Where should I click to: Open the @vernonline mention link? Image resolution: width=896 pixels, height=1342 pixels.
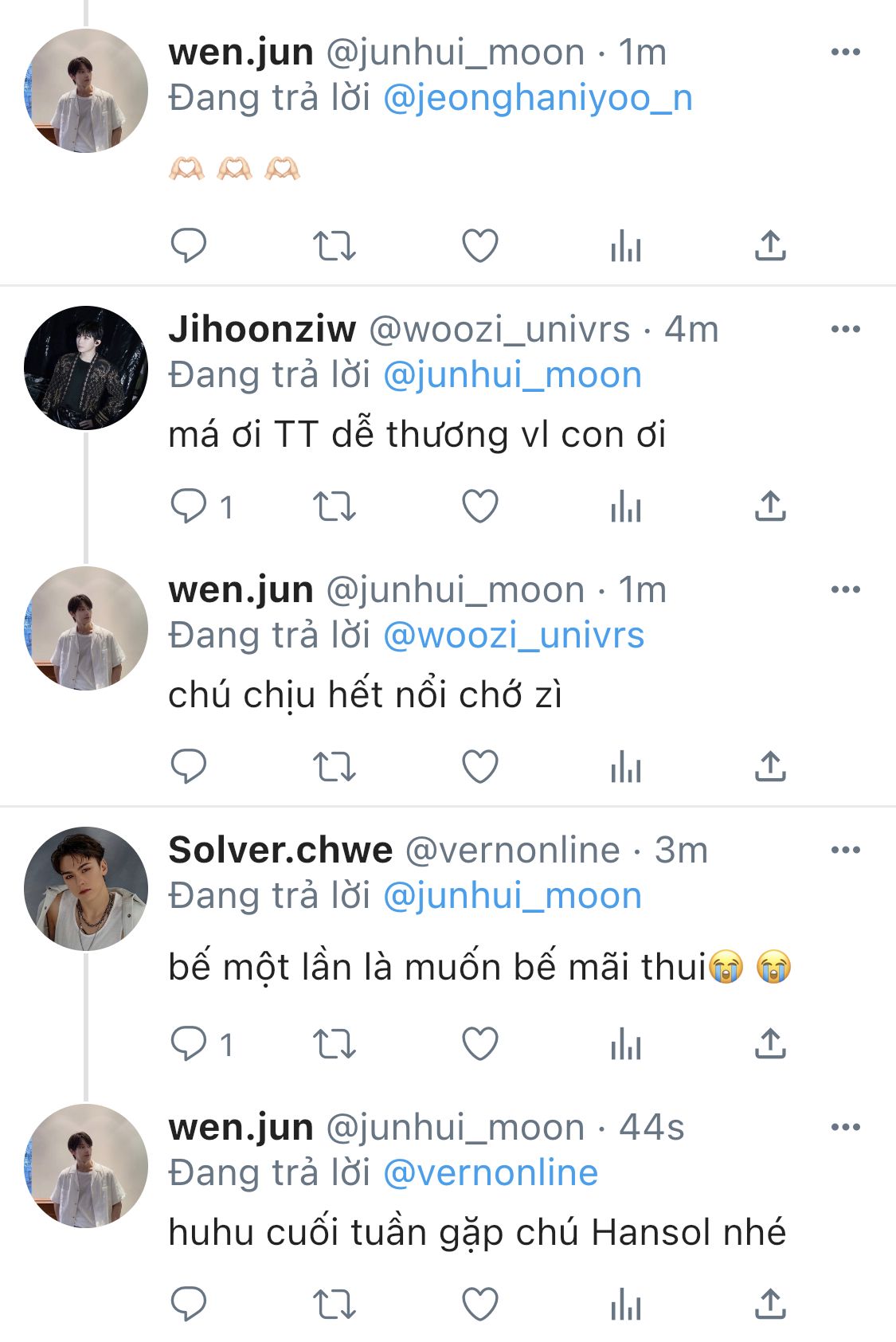coord(490,1172)
